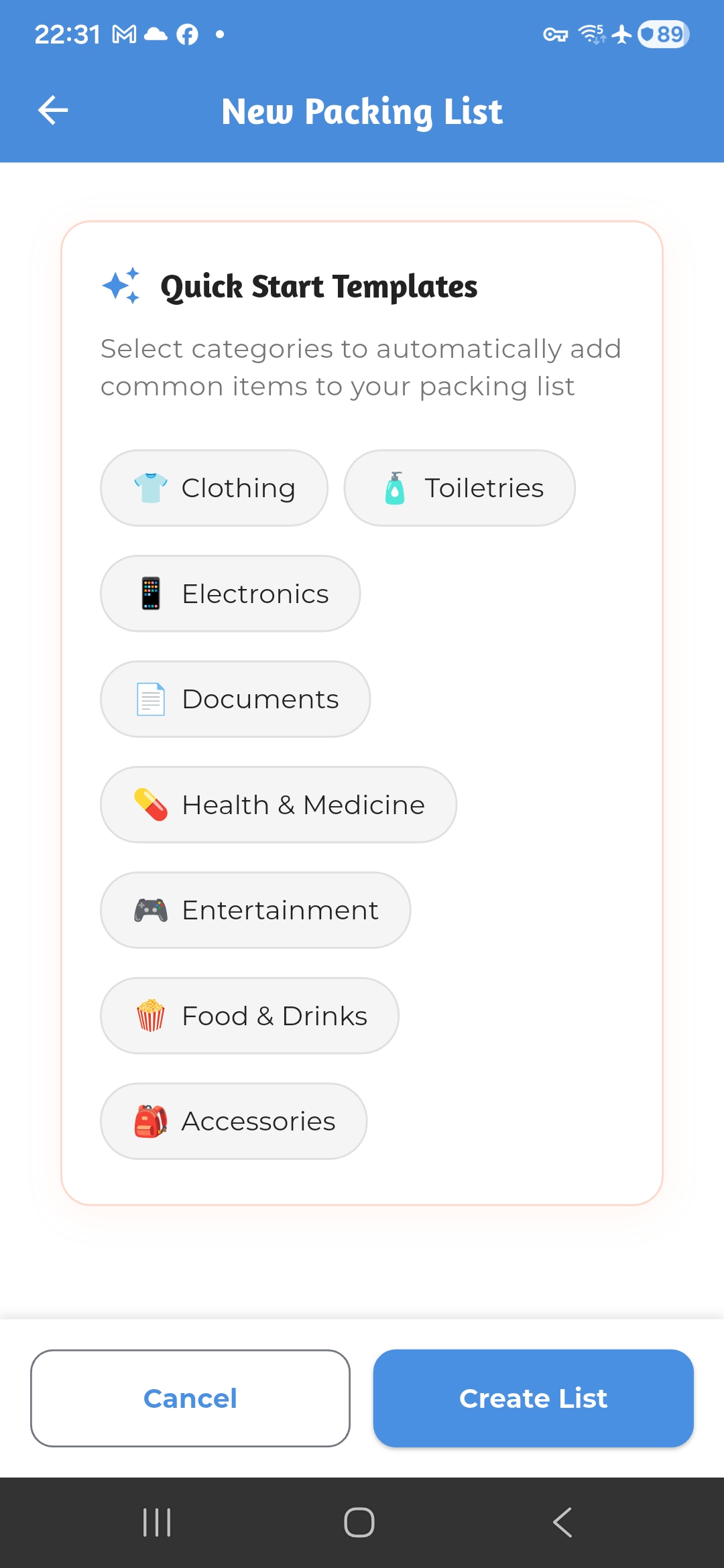Click the pill icon on Health & Medicine
Viewport: 724px width, 1568px height.
[x=149, y=804]
